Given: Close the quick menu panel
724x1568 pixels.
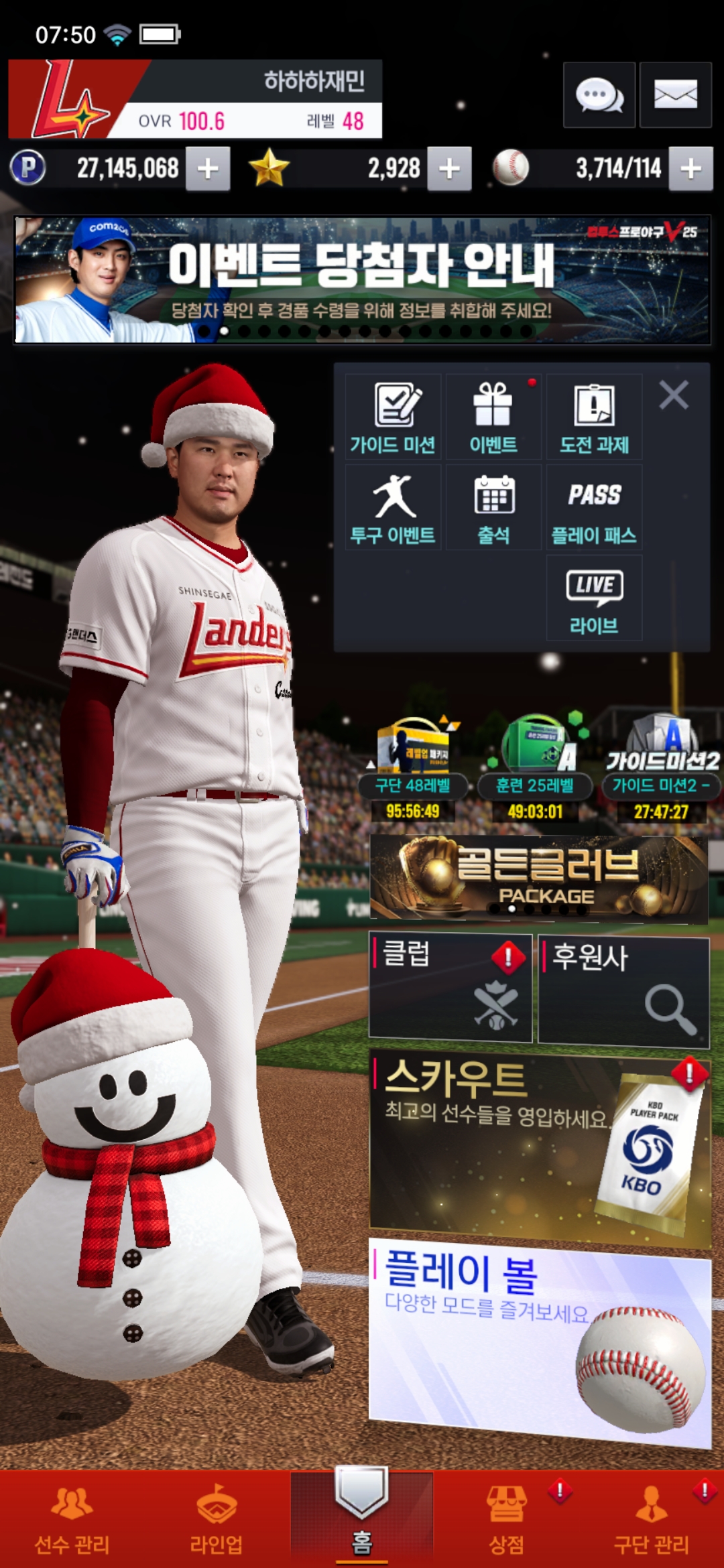Looking at the screenshot, I should [674, 395].
